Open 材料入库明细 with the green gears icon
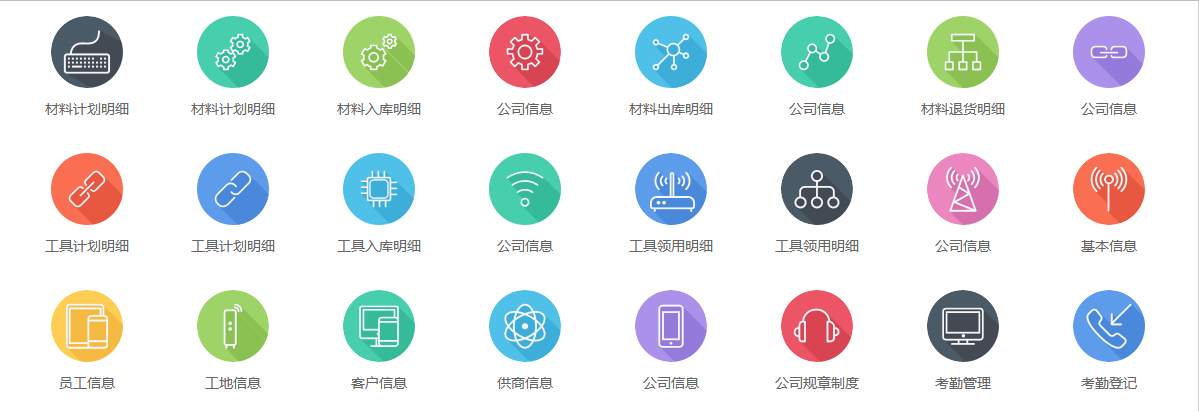 coord(379,53)
